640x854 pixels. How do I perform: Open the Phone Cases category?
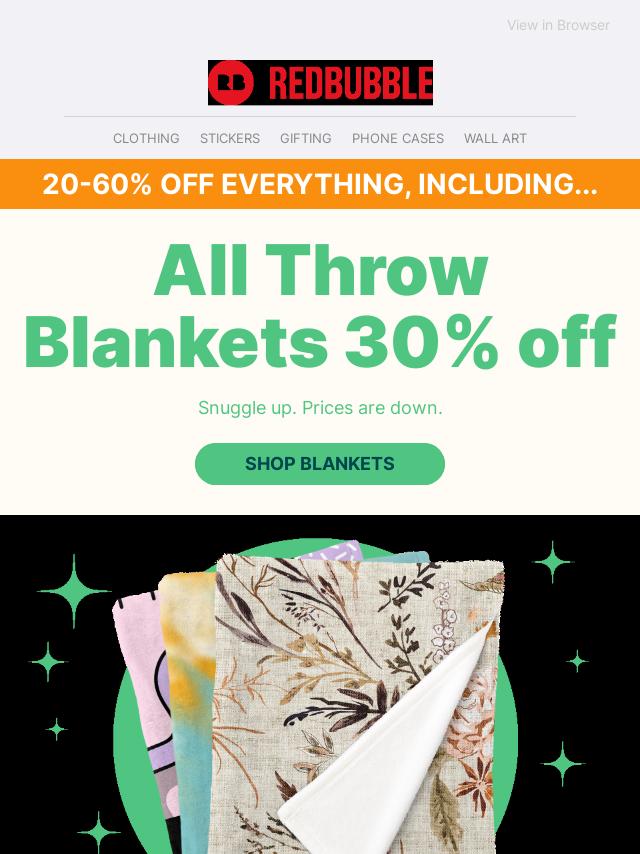[x=397, y=139]
